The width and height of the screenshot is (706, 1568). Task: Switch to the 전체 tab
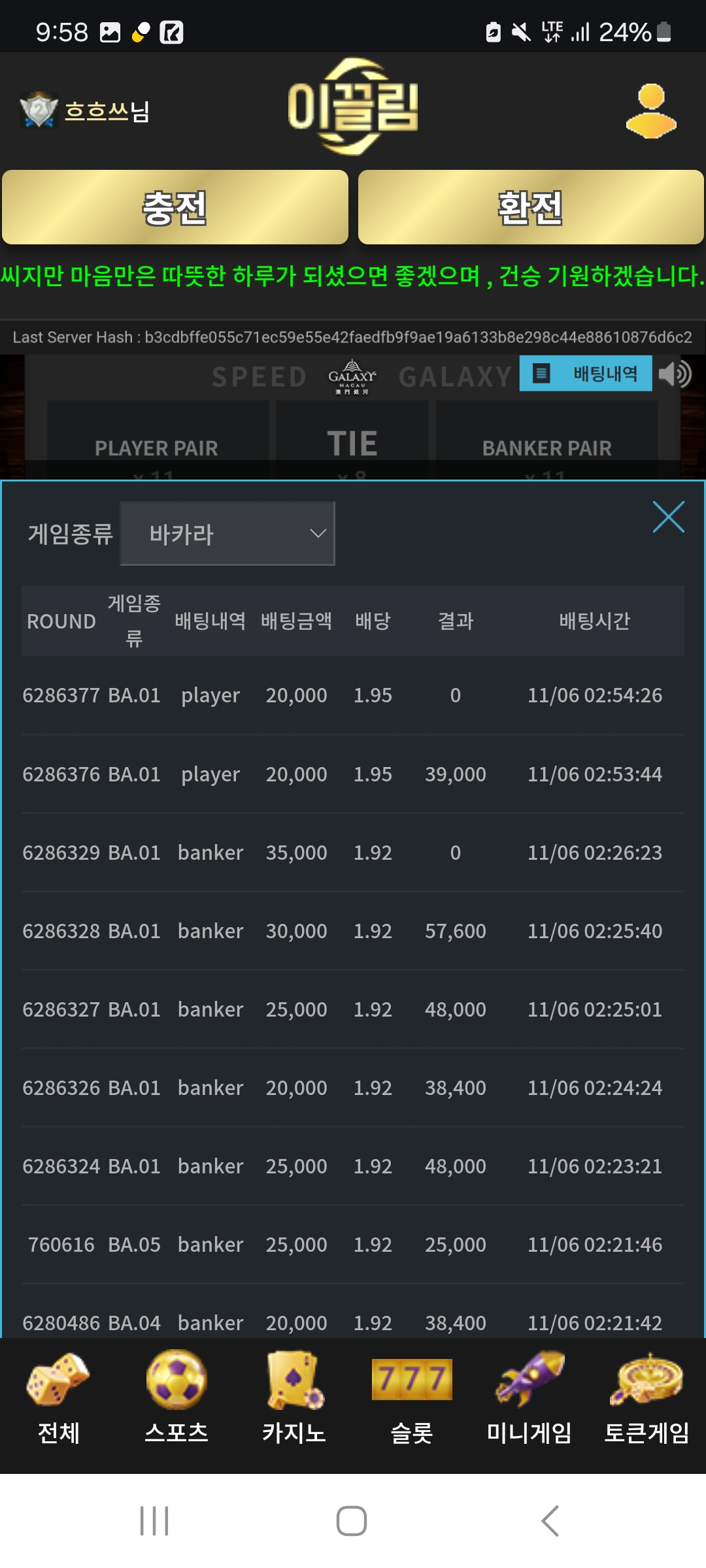[59, 1398]
